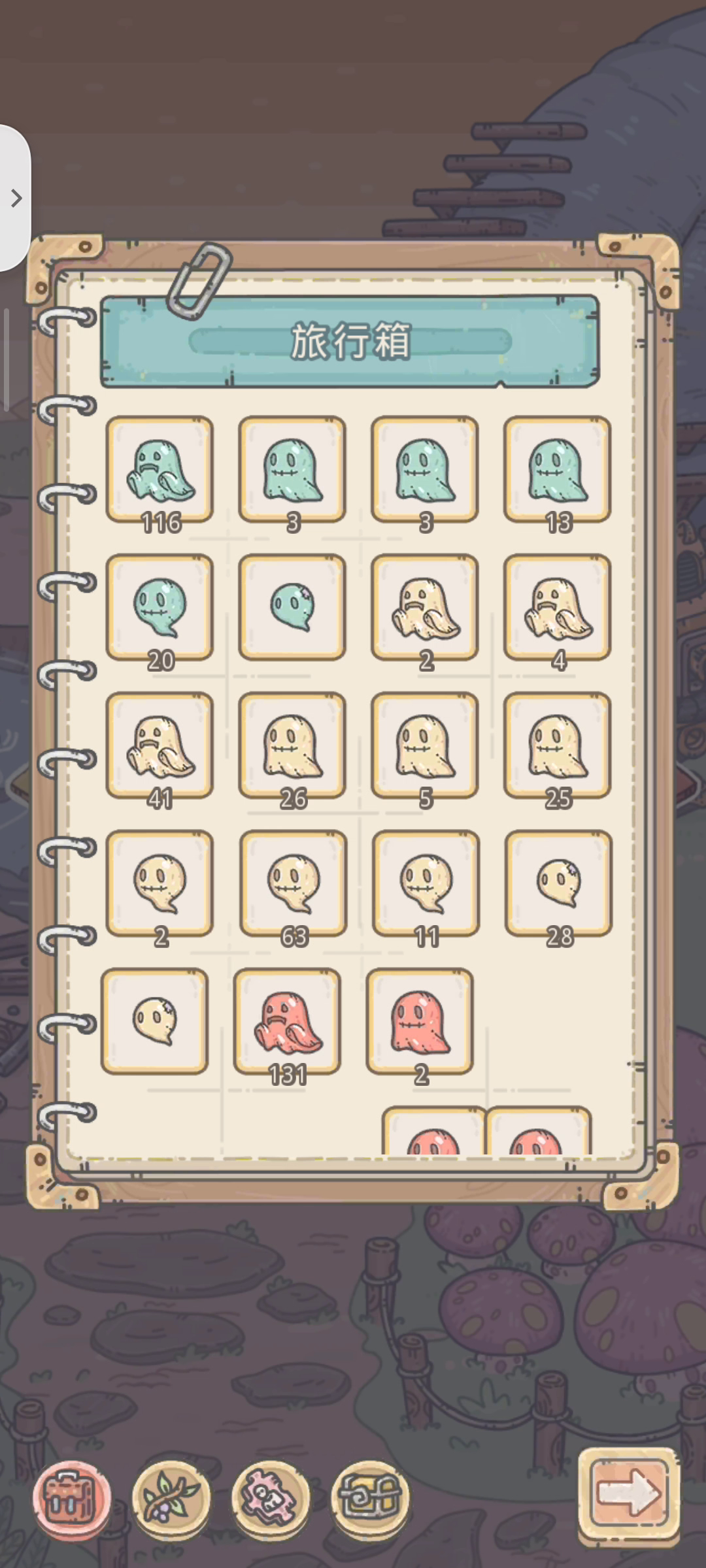Select the yellow wisp item with count 28
Viewport: 706px width, 1568px height.
[x=558, y=883]
